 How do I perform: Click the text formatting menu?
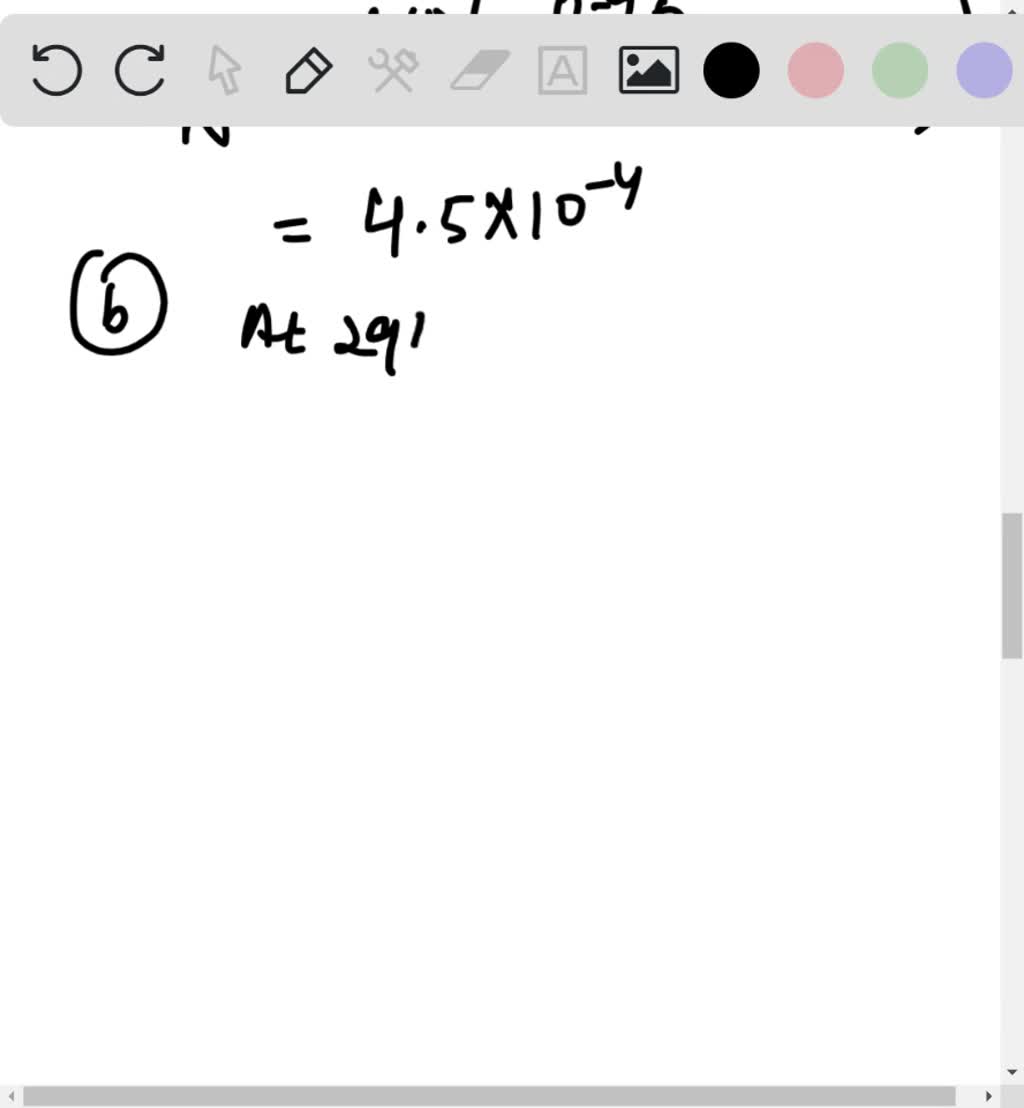click(x=562, y=70)
